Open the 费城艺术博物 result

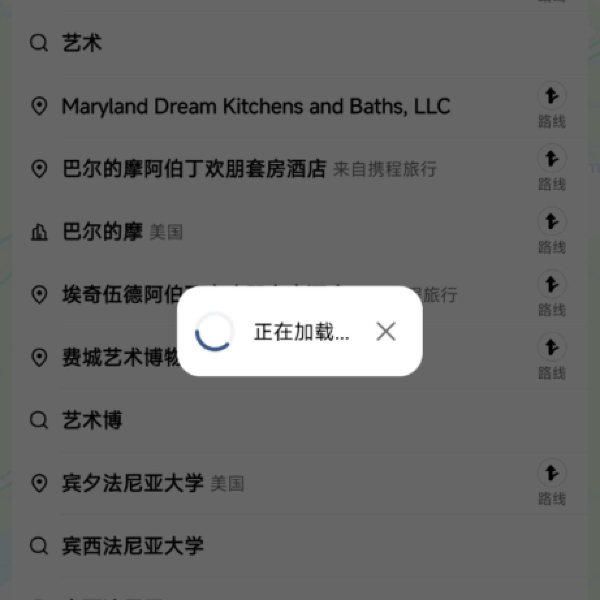pos(110,357)
